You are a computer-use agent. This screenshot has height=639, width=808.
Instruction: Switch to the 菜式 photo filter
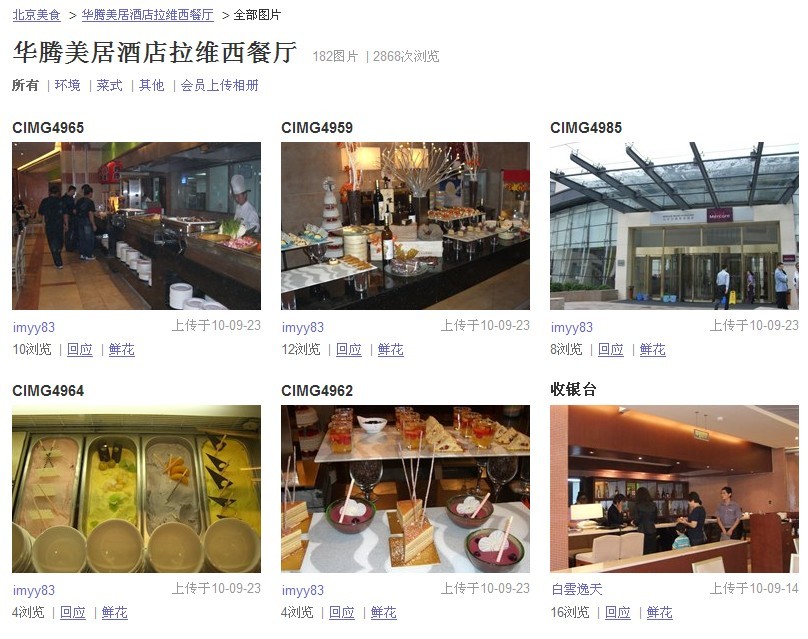click(110, 85)
